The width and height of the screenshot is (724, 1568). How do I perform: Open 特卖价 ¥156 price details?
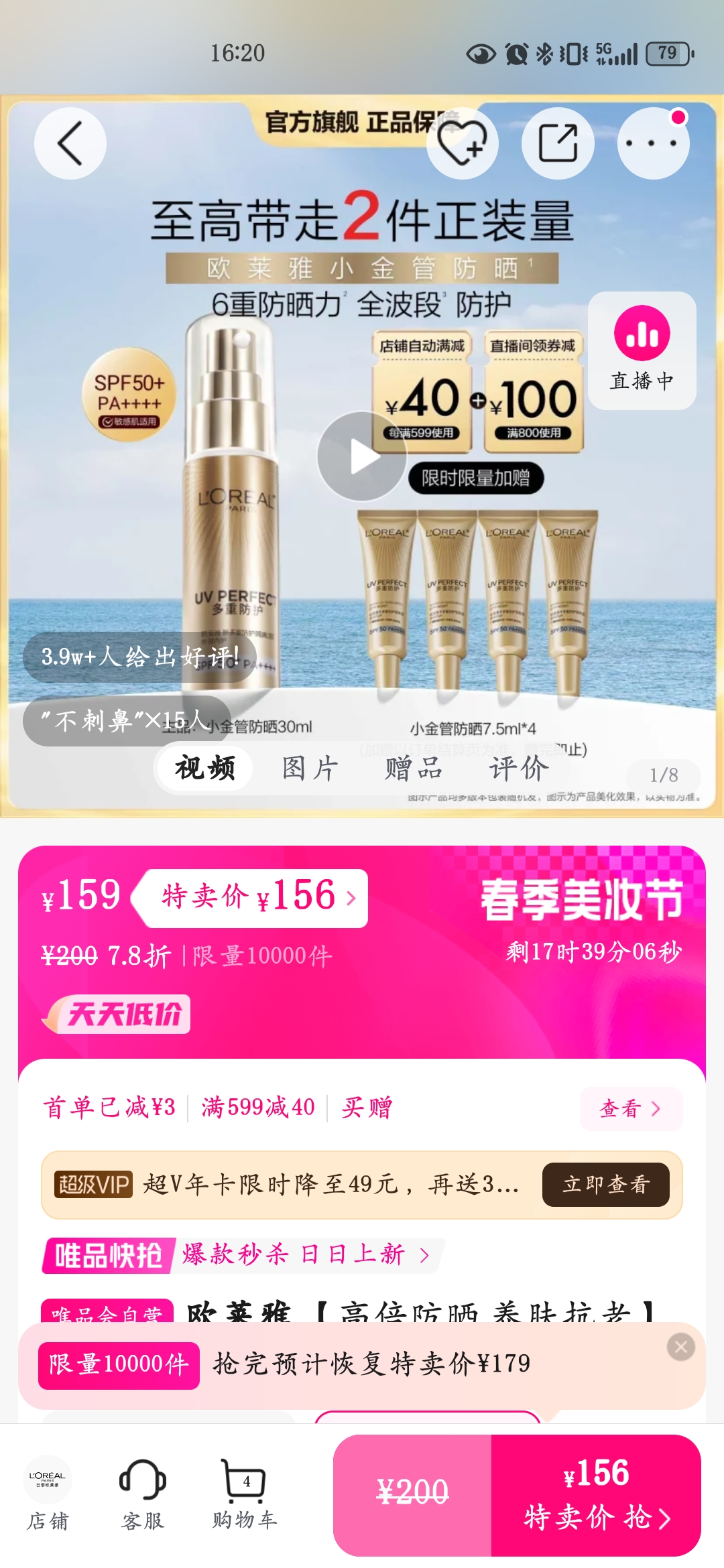258,898
